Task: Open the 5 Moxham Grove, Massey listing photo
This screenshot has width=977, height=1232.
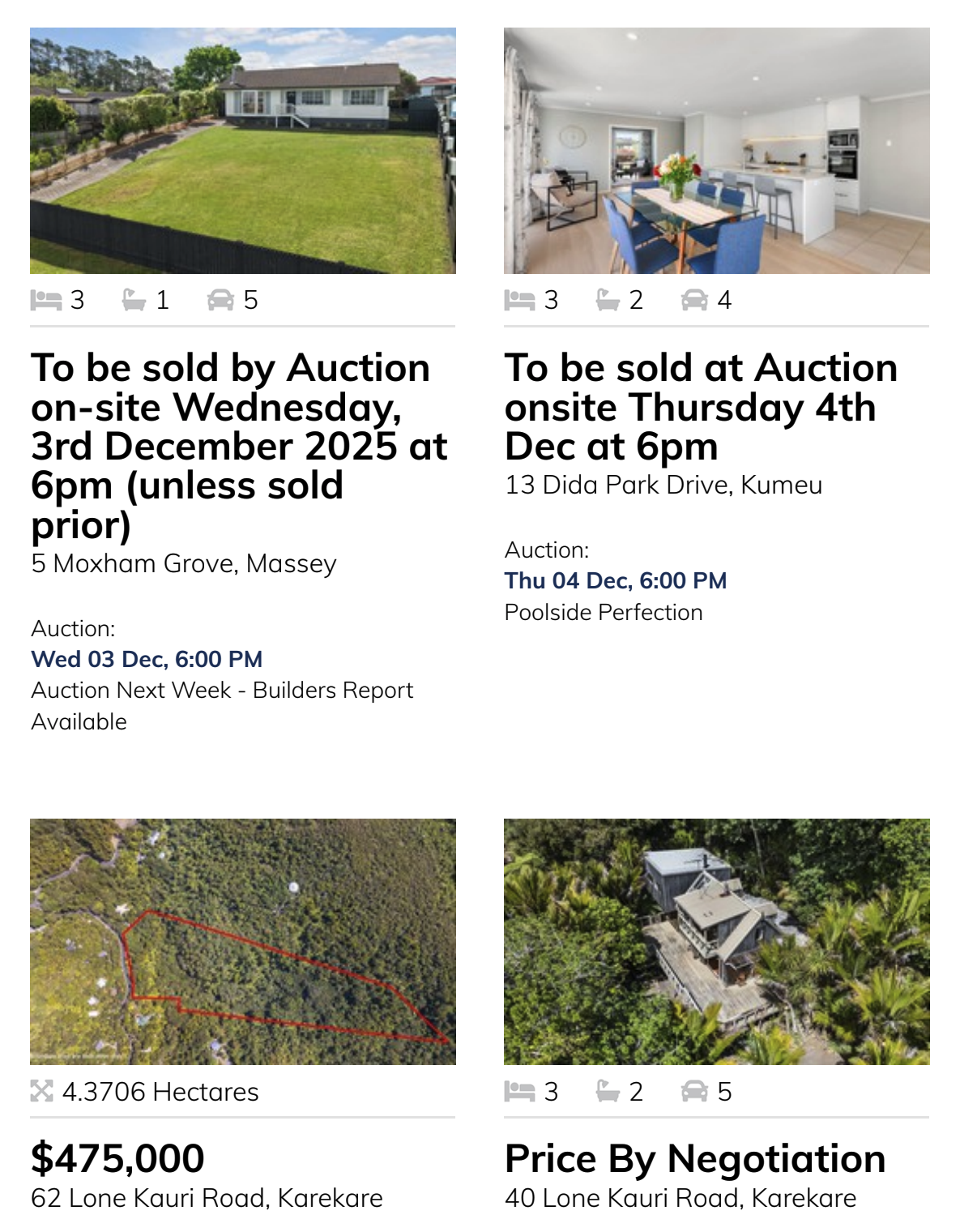Action: [242, 151]
